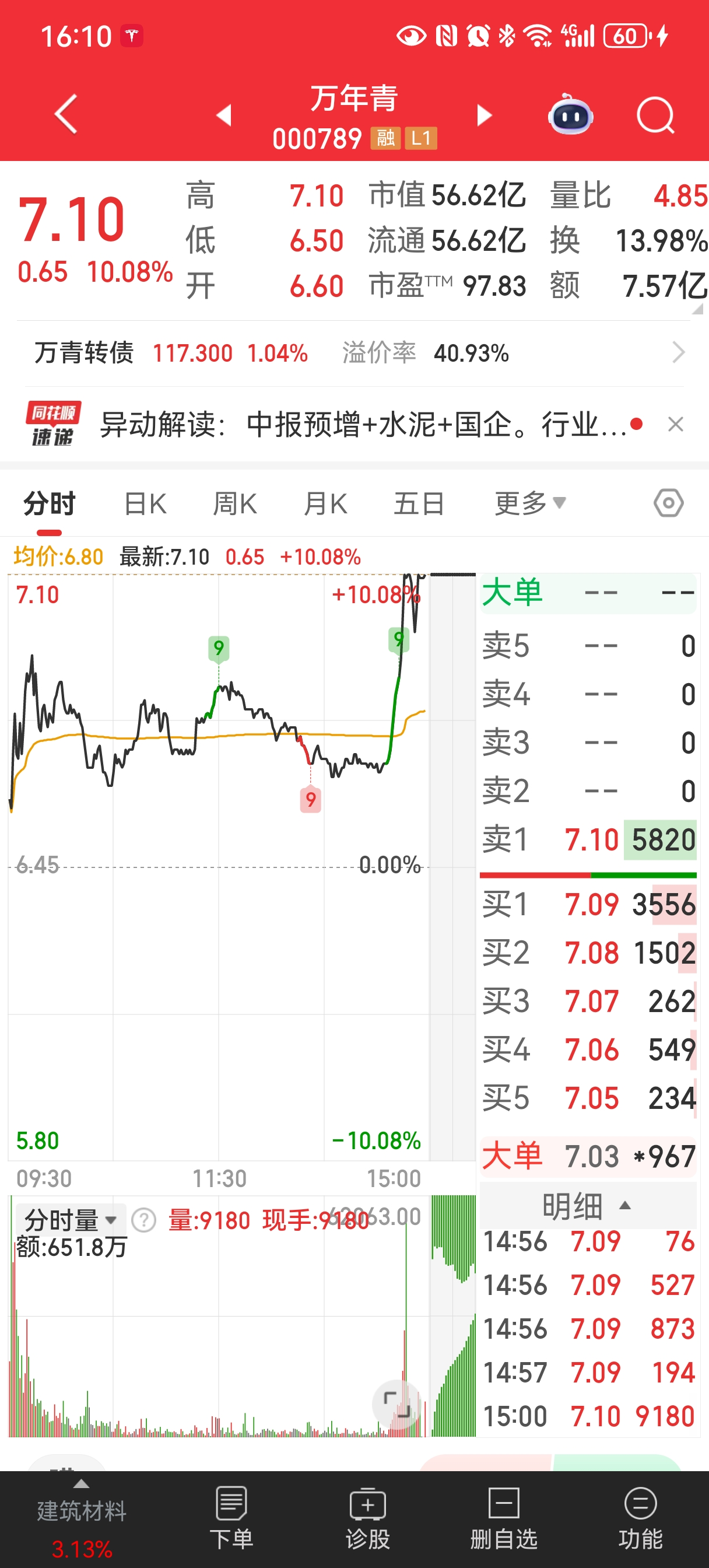The image size is (709, 1568).
Task: Switch to the 日K chart
Action: pos(145,504)
